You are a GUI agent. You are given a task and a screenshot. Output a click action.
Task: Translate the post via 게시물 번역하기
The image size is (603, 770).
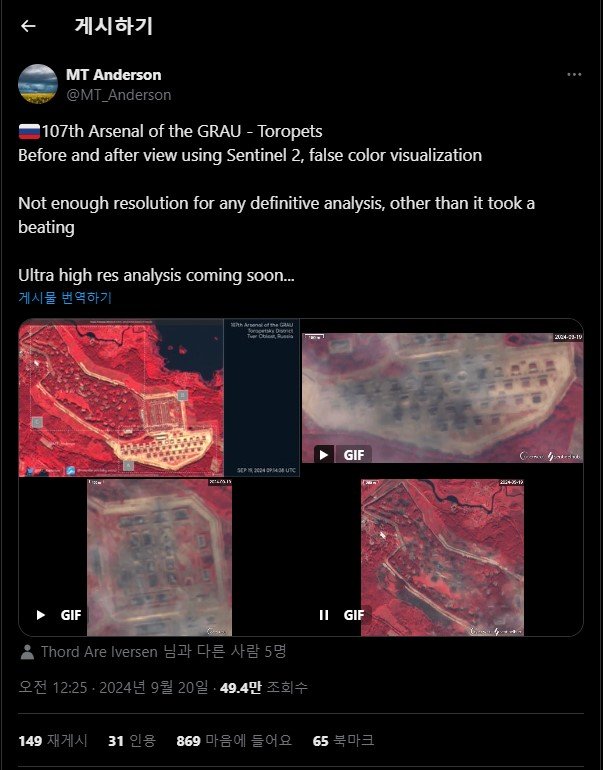65,297
